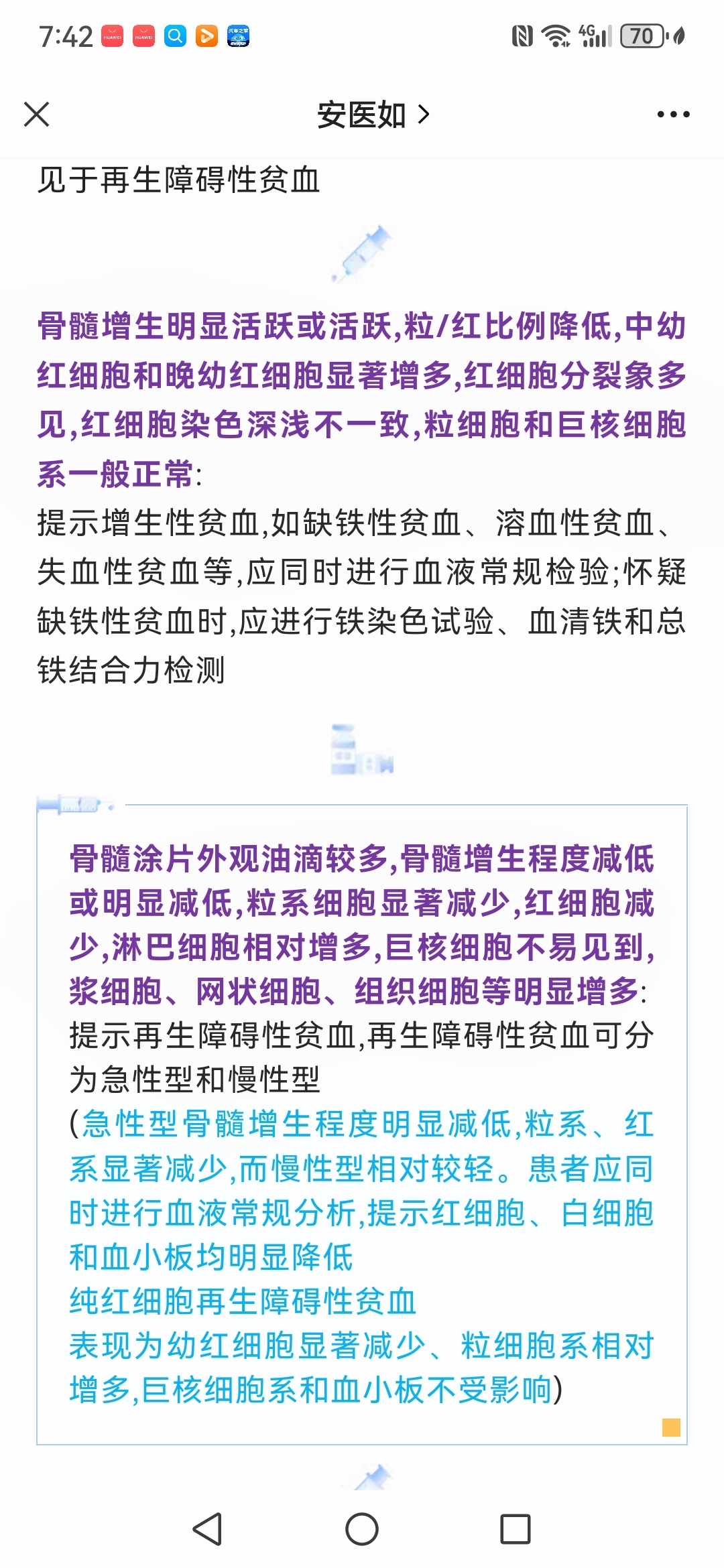Open the three-dot overflow menu
724x1568 pixels.
[x=673, y=115]
